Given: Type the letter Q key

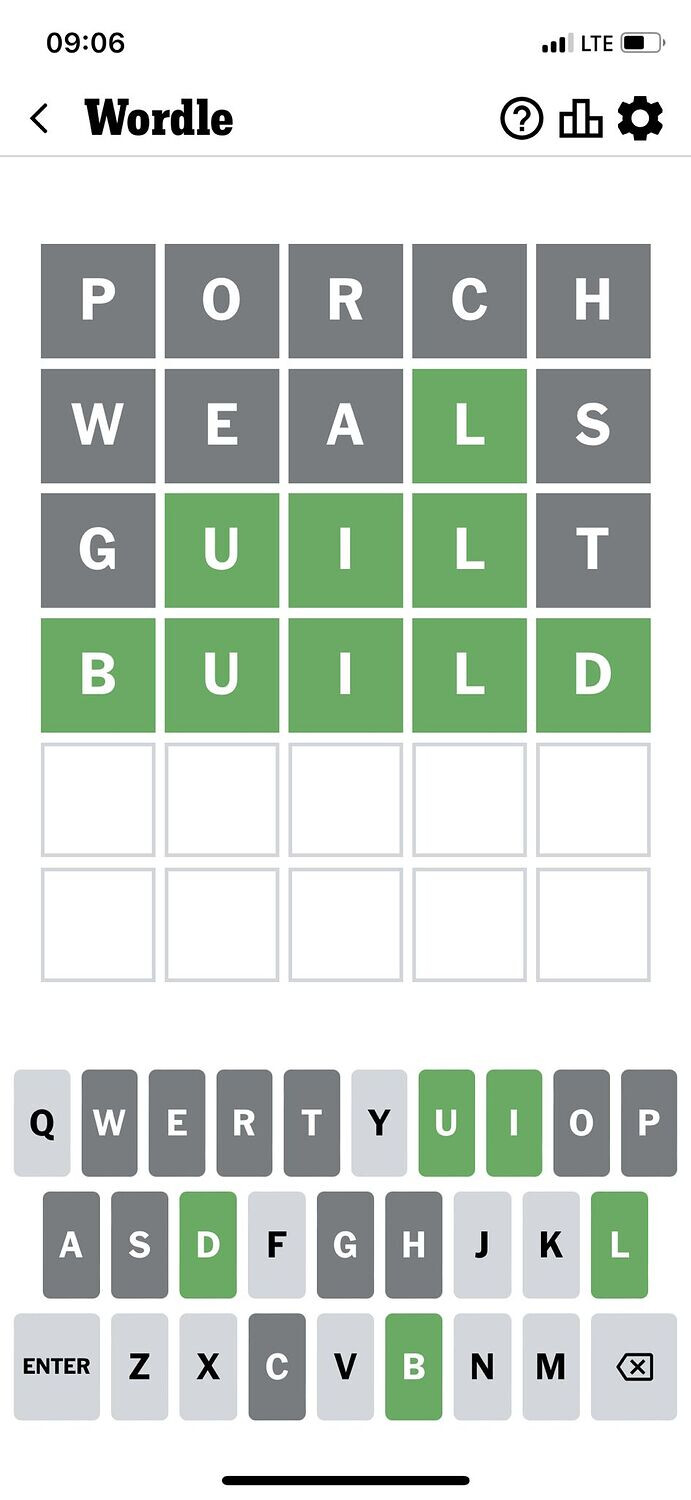Looking at the screenshot, I should 42,1123.
